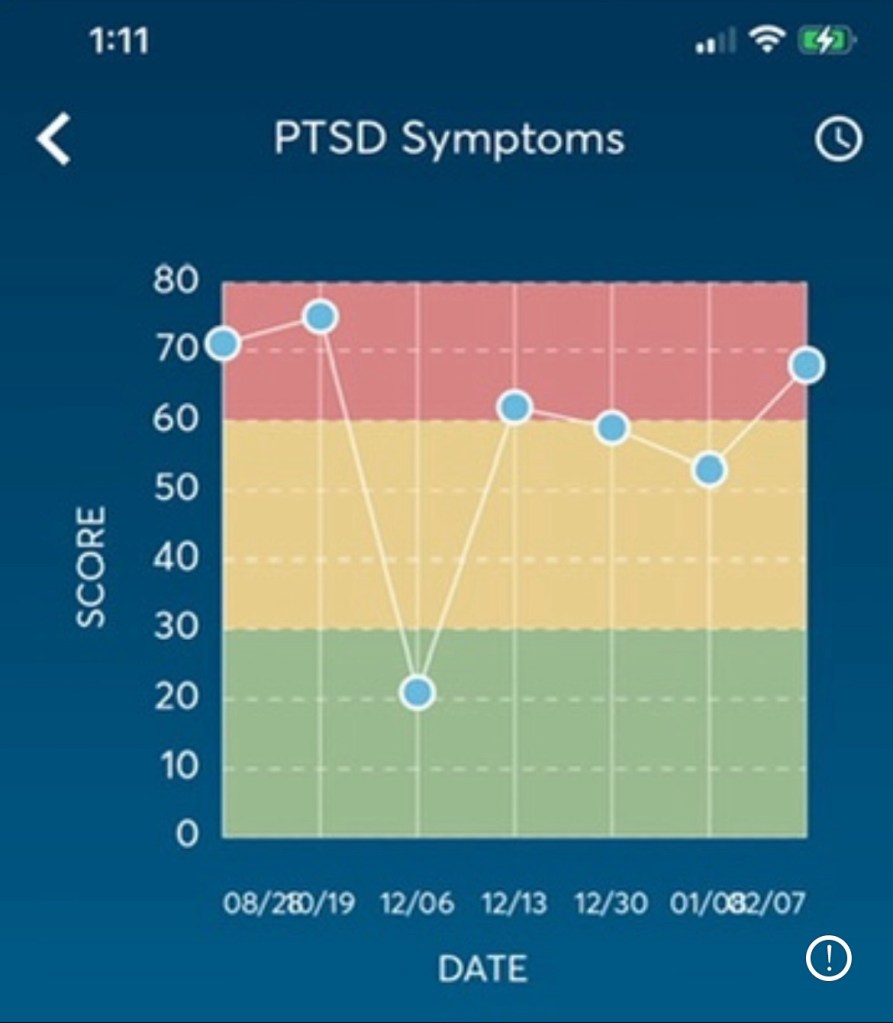Screen dimensions: 893x1023
Task: Open the exclamation info icon
Action: (x=828, y=960)
